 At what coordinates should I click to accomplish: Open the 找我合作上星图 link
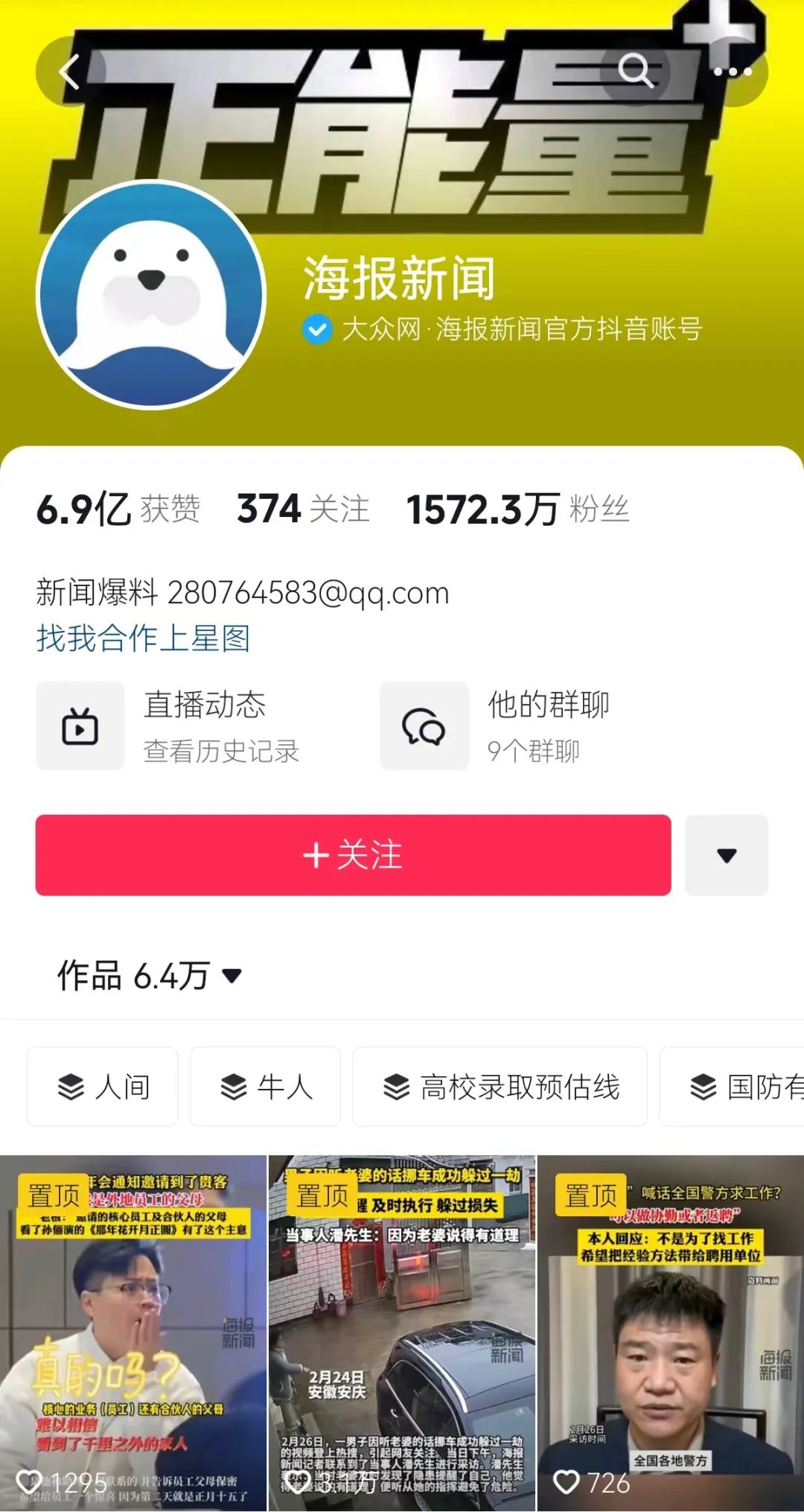pos(143,638)
